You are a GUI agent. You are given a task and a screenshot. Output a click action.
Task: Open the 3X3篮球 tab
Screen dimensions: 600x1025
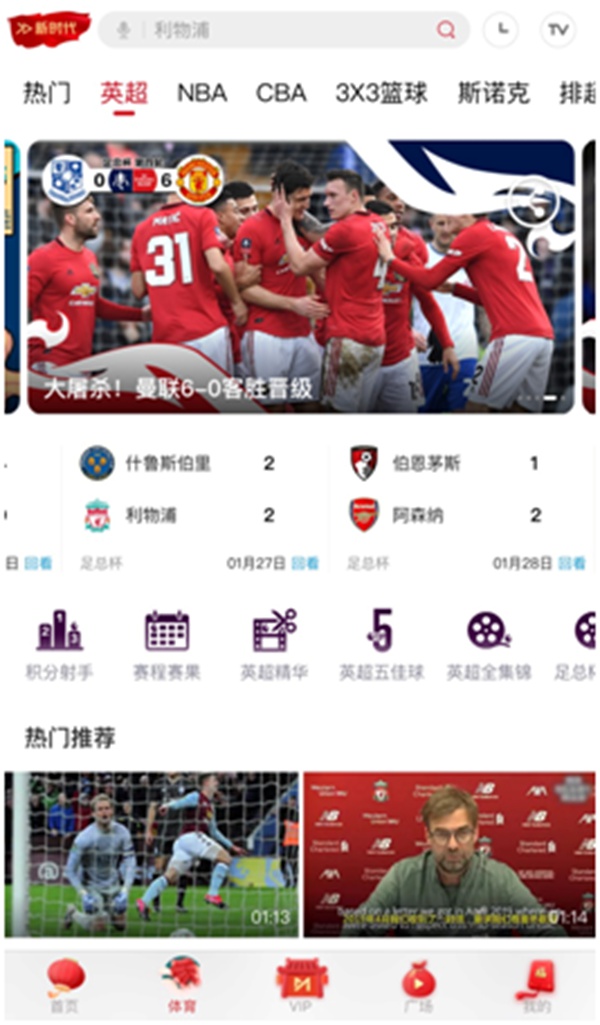381,94
